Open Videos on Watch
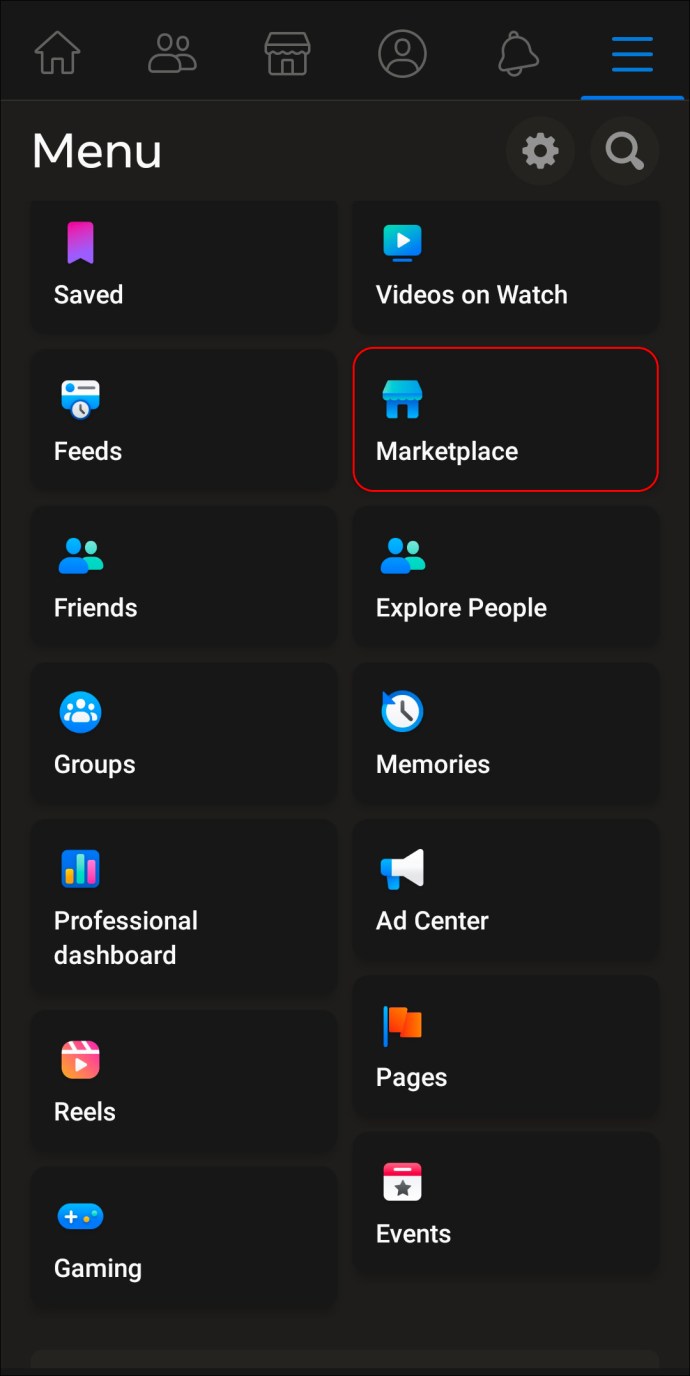Image resolution: width=690 pixels, height=1376 pixels. point(505,267)
